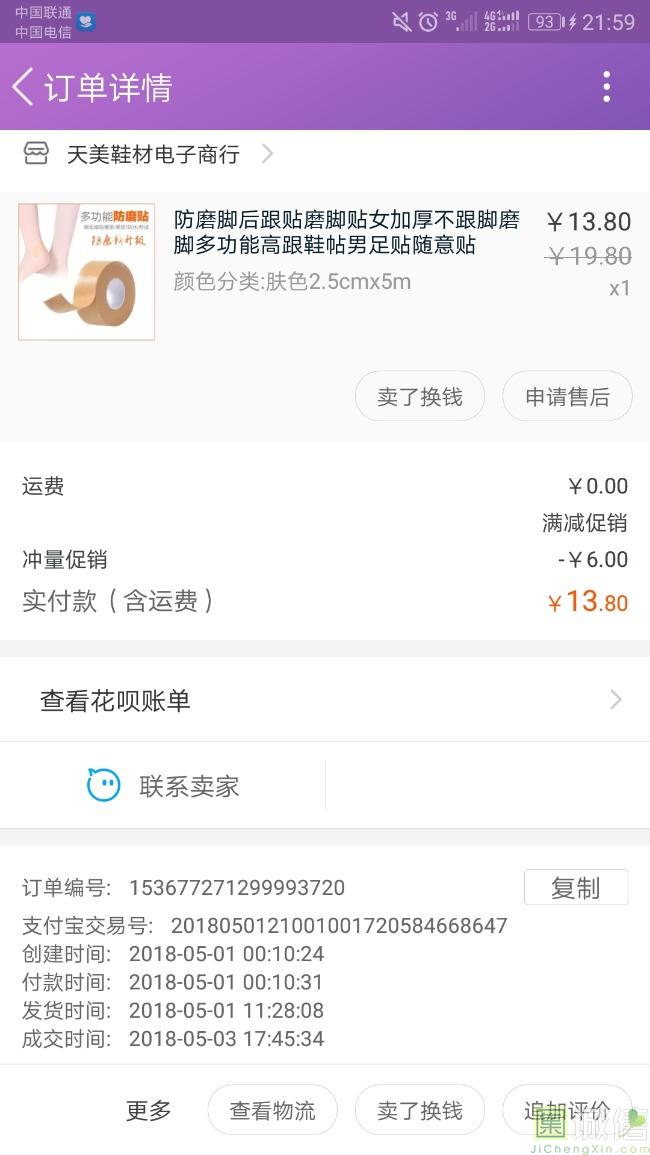The width and height of the screenshot is (650, 1155).
Task: Open the 查看花呗账单 row
Action: pos(325,700)
